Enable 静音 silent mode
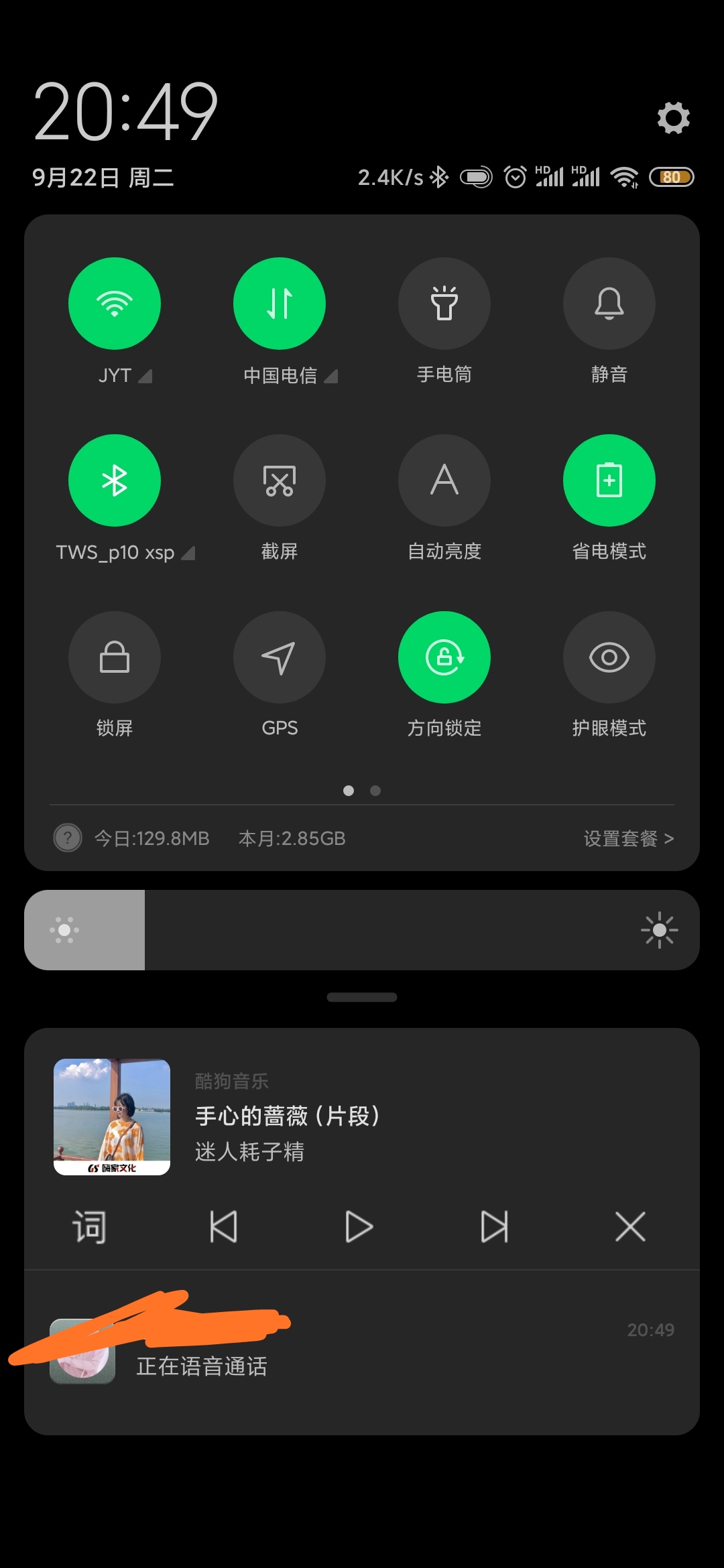This screenshot has height=1568, width=724. [x=609, y=304]
